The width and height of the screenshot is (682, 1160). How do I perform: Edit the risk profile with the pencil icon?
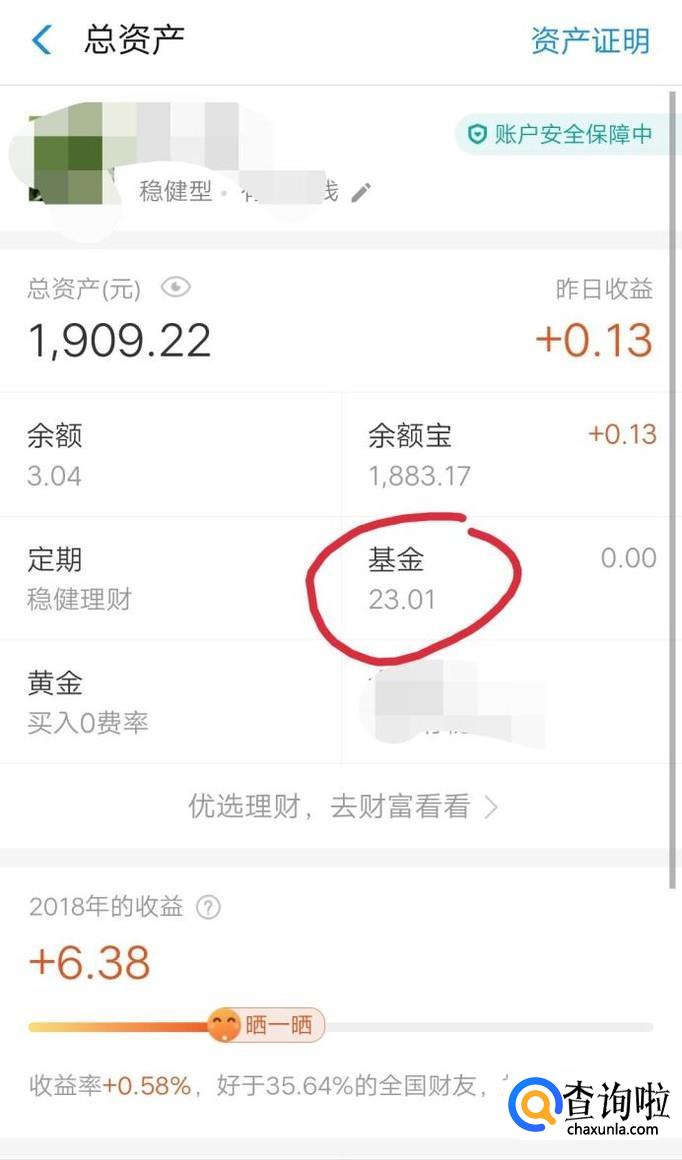coord(360,192)
